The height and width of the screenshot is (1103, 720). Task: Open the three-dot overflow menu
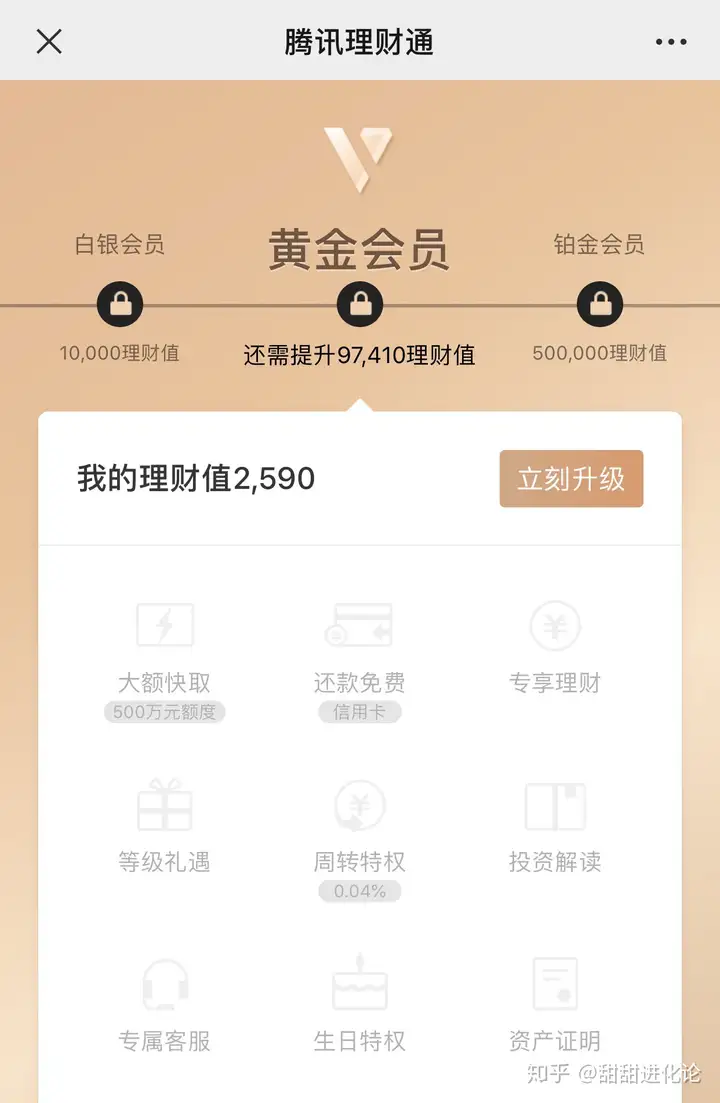coord(671,42)
